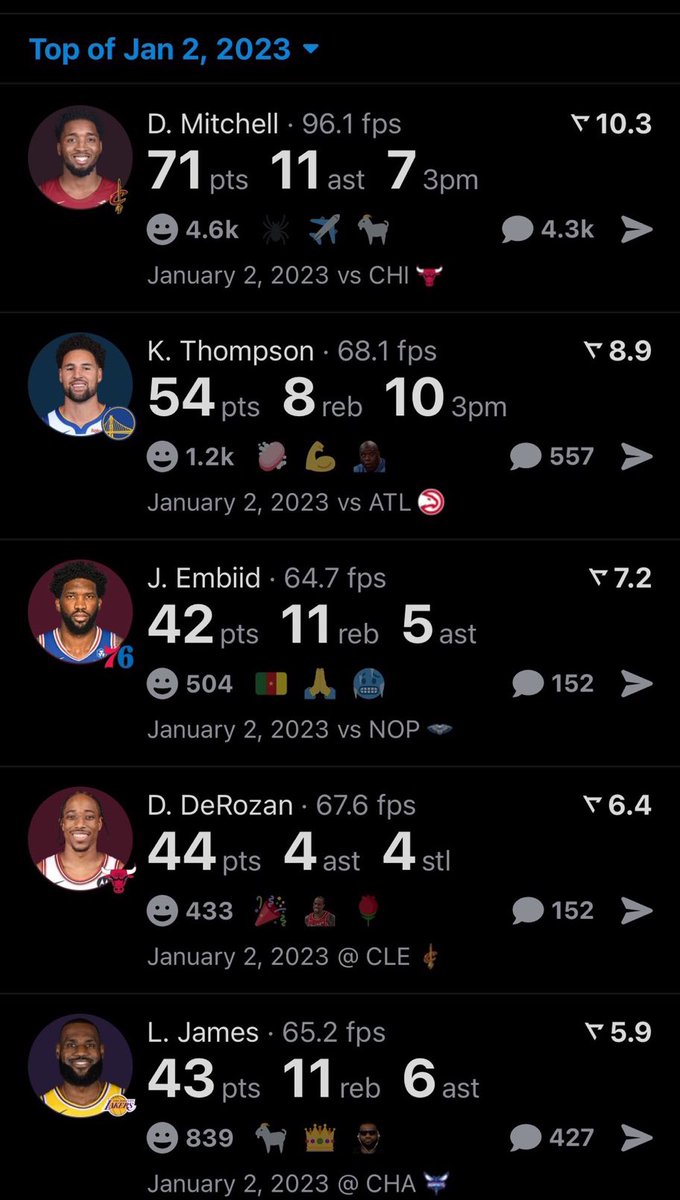The width and height of the screenshot is (680, 1200).
Task: Share K. Thompson's 54-point game
Action: click(x=637, y=457)
